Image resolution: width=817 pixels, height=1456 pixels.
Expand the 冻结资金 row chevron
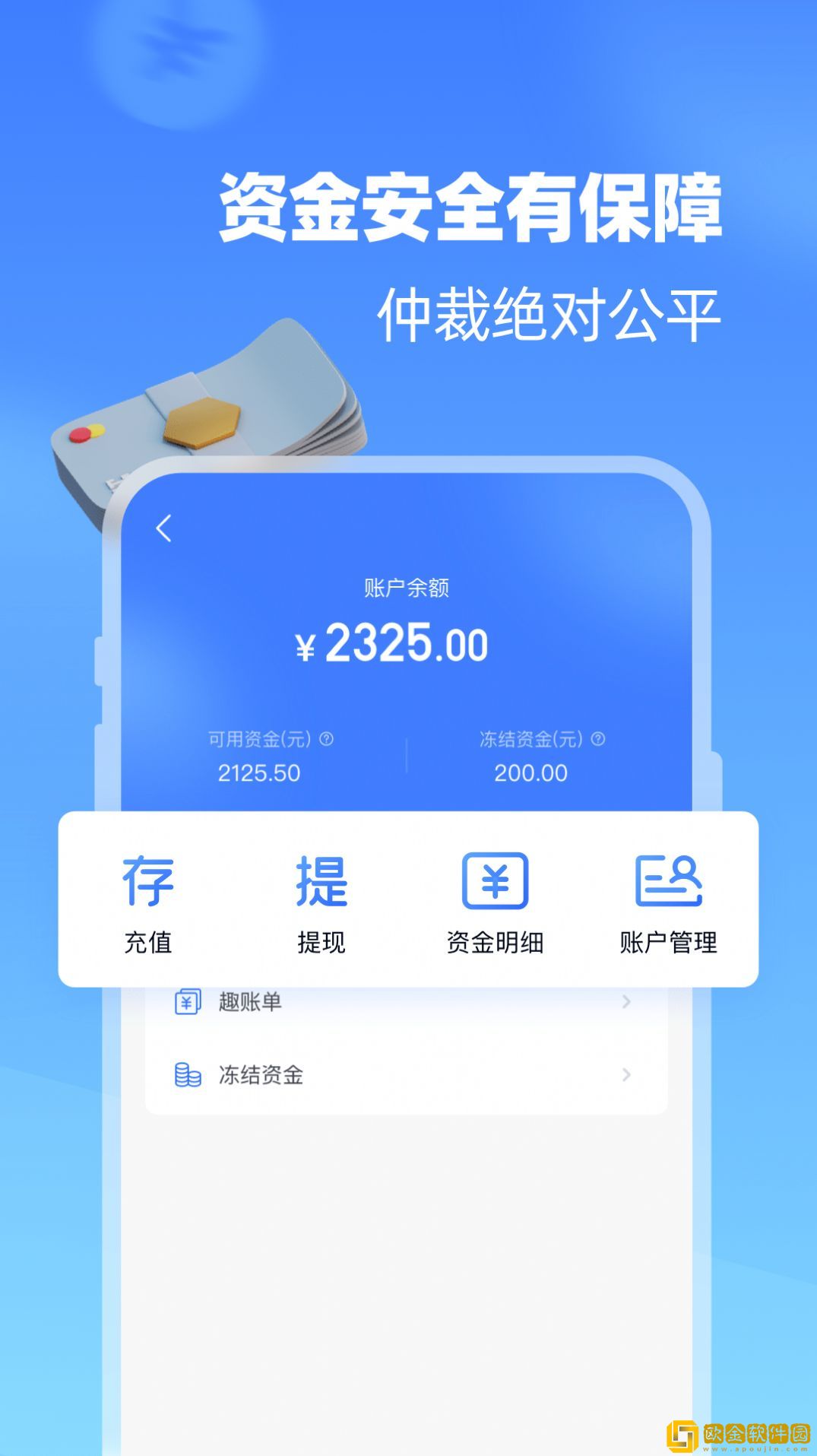[x=625, y=1074]
